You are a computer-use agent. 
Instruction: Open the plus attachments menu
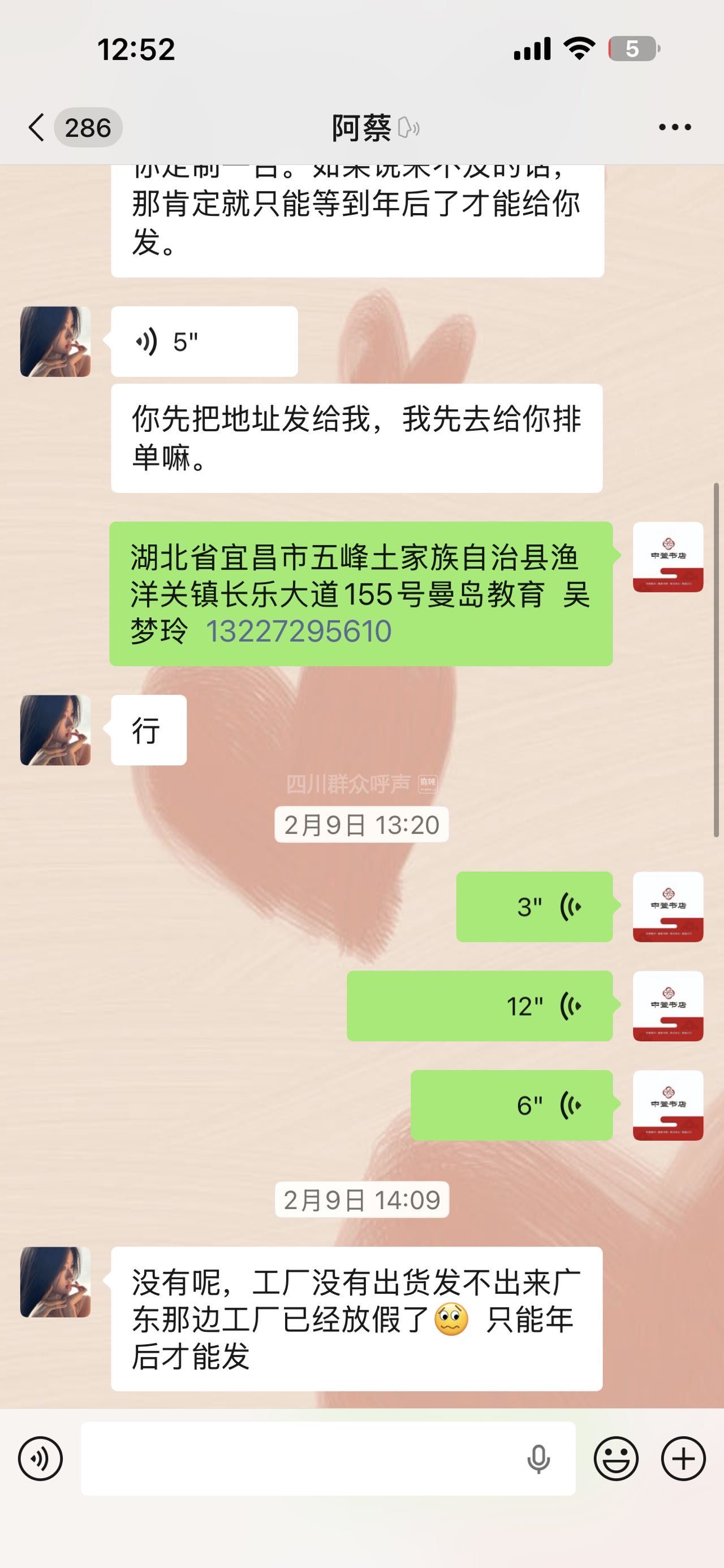point(683,1458)
